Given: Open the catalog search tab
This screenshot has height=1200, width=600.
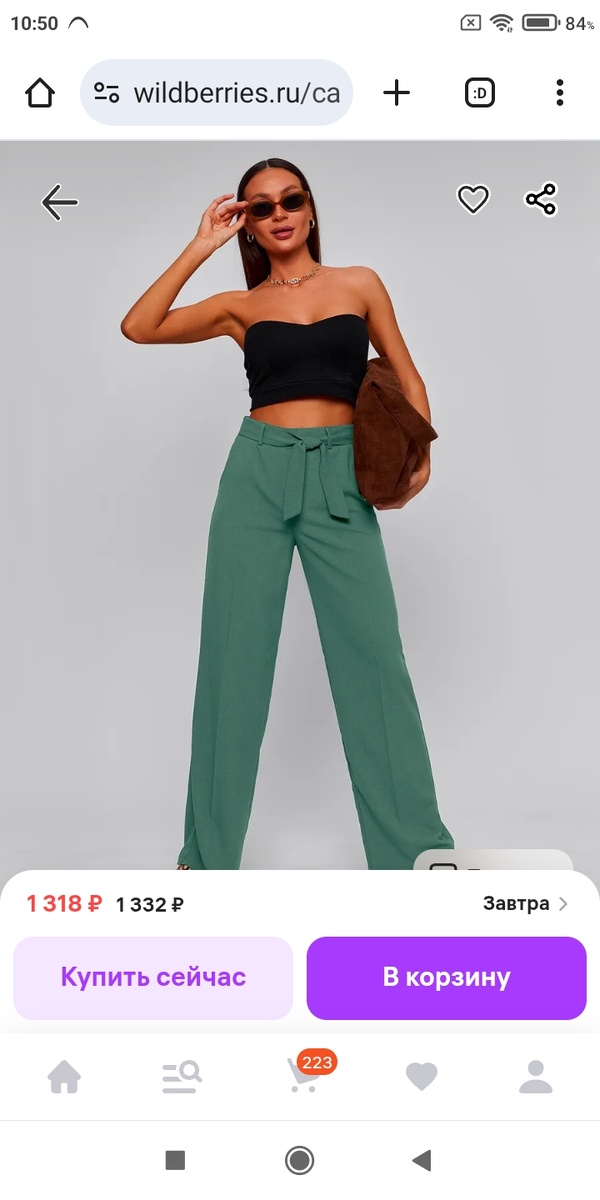Looking at the screenshot, I should click(x=182, y=1077).
